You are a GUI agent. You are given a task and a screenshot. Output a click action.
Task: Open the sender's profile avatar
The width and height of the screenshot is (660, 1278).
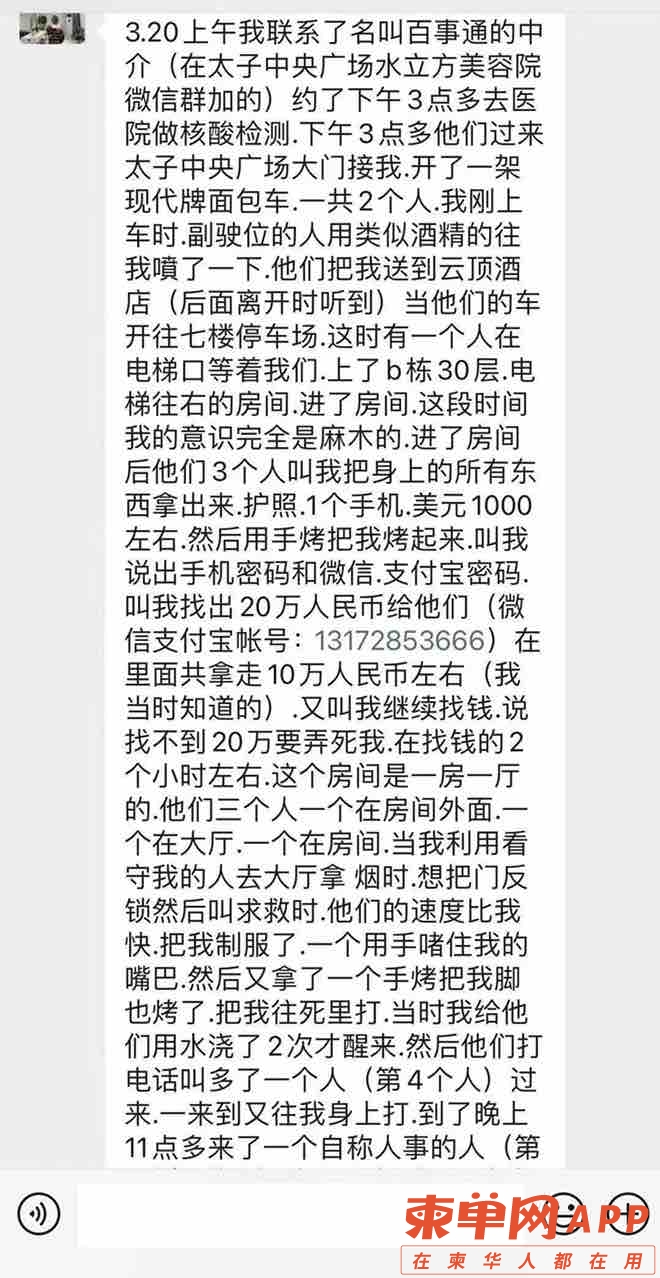click(x=51, y=29)
